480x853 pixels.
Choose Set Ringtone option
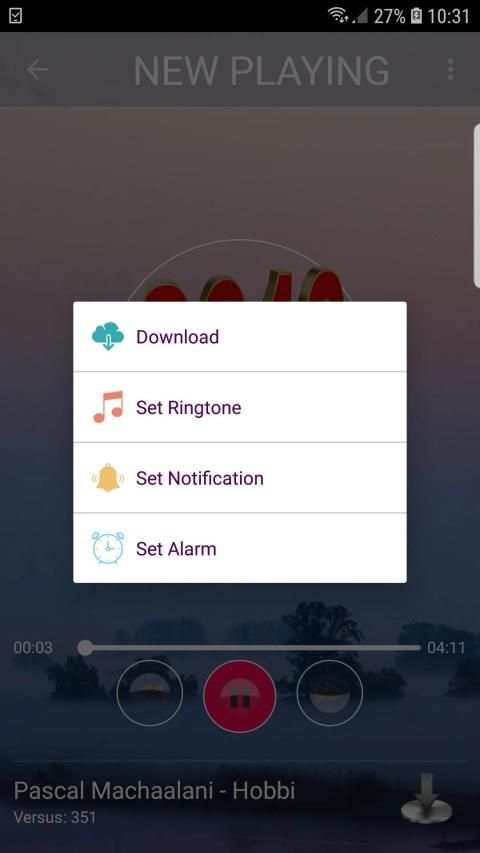[239, 407]
